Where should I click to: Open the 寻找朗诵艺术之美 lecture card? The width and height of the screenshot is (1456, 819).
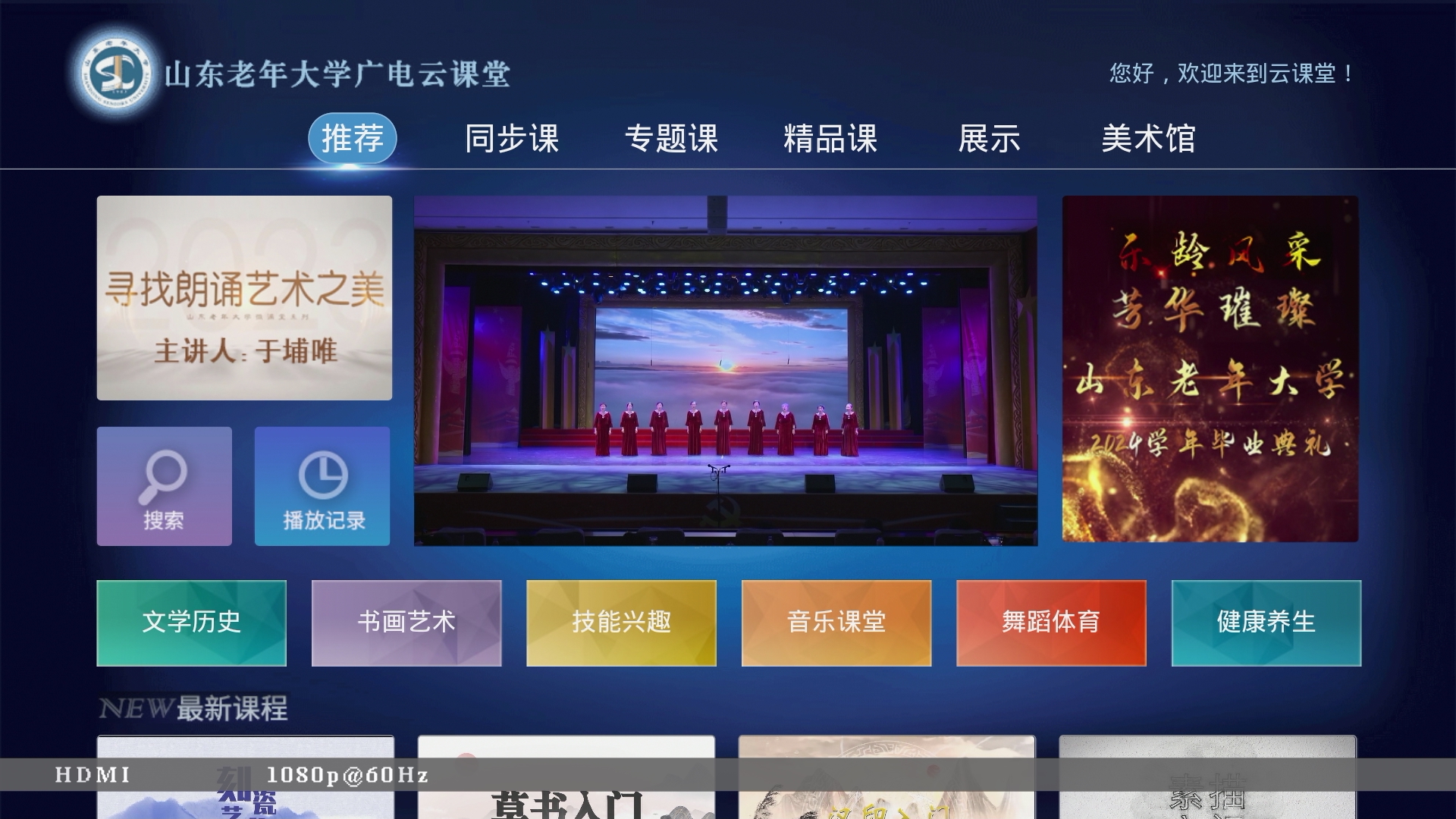coord(244,297)
